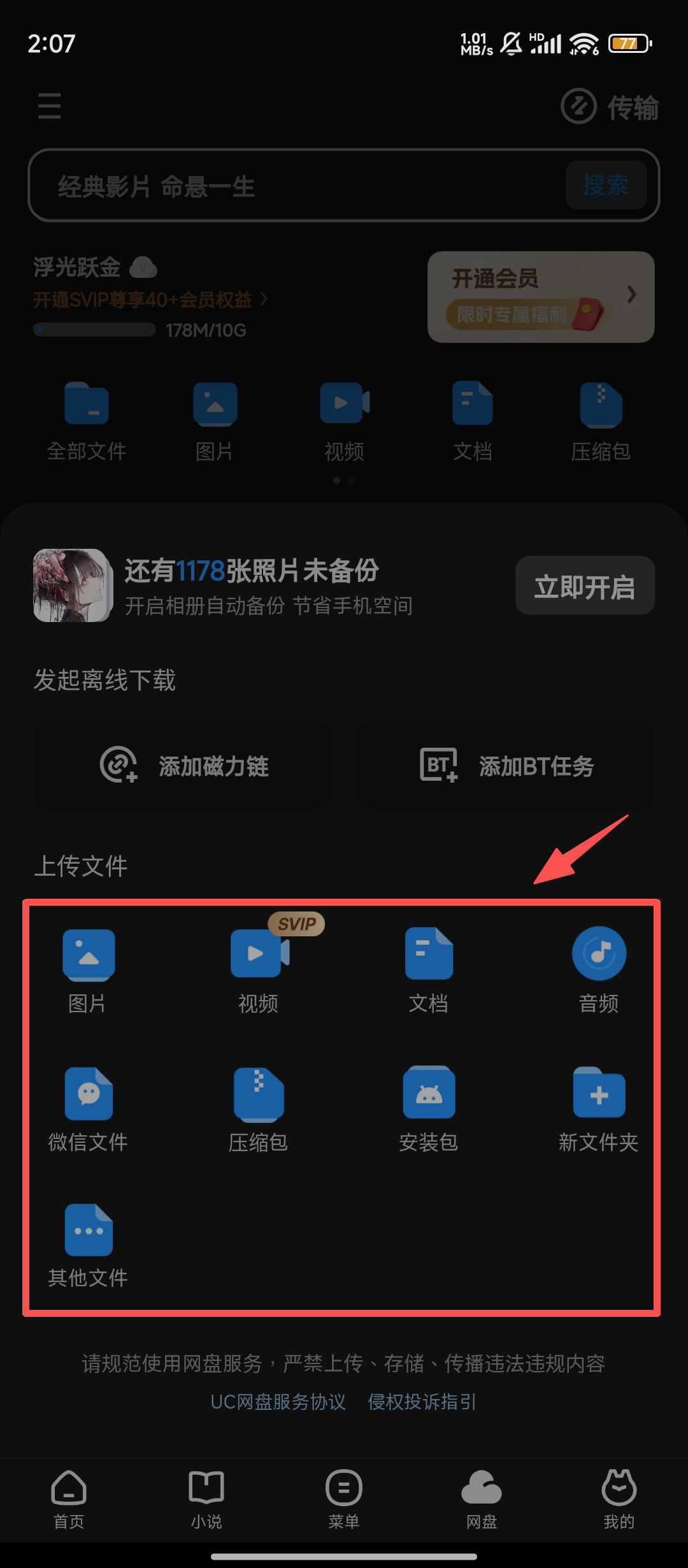Select 微信文件 to upload

(x=88, y=1108)
